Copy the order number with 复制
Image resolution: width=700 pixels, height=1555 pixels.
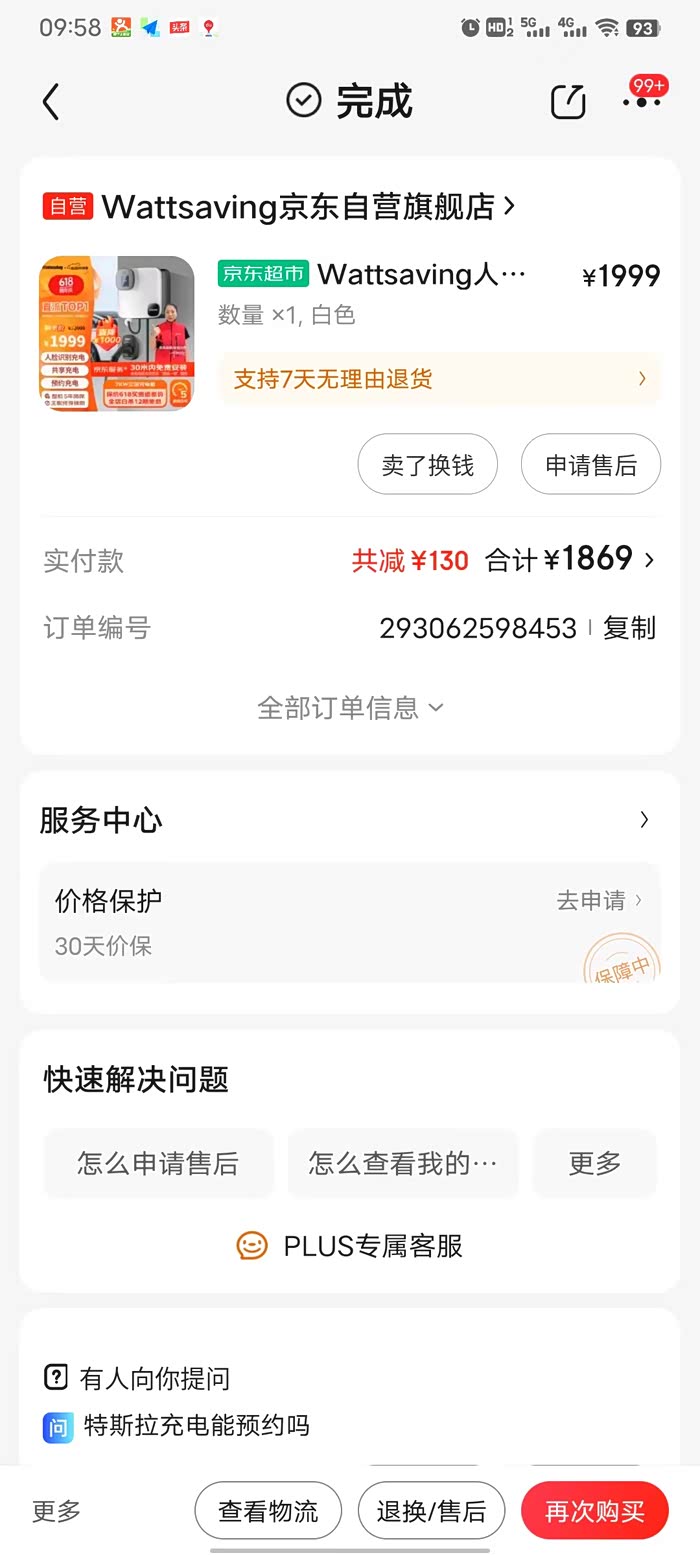click(x=629, y=628)
